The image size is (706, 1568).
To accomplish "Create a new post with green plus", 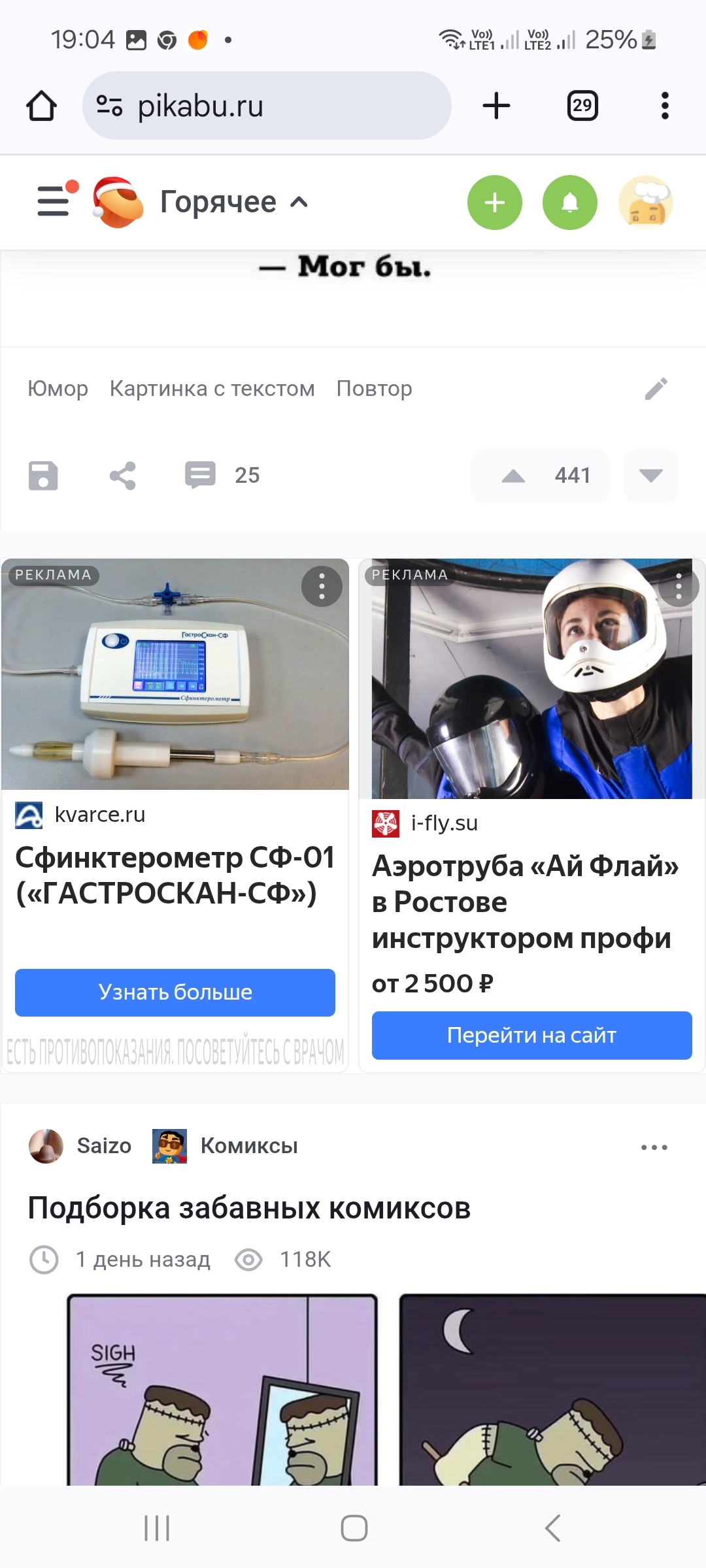I will (x=495, y=203).
